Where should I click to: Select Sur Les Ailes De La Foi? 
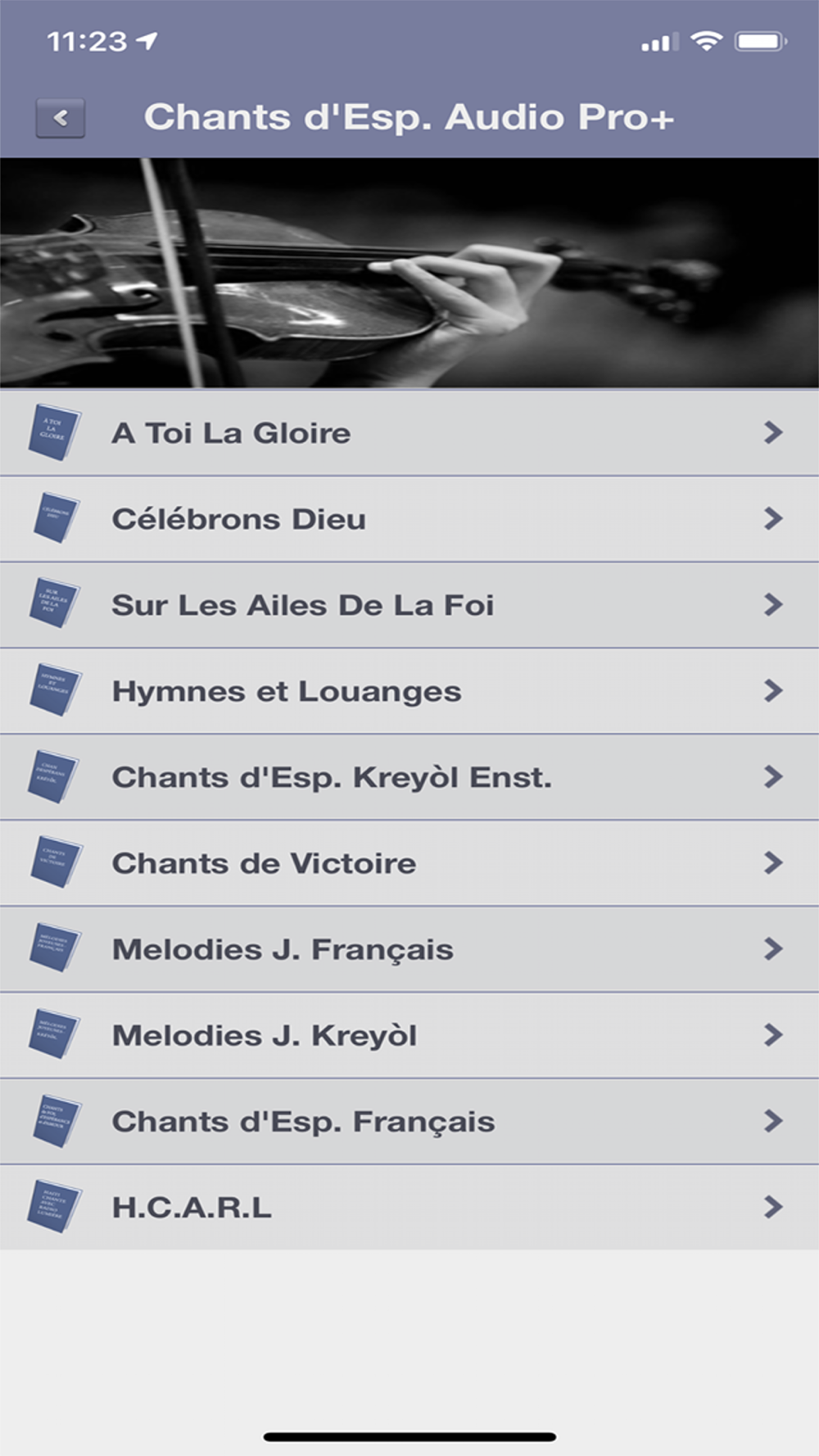click(x=409, y=605)
